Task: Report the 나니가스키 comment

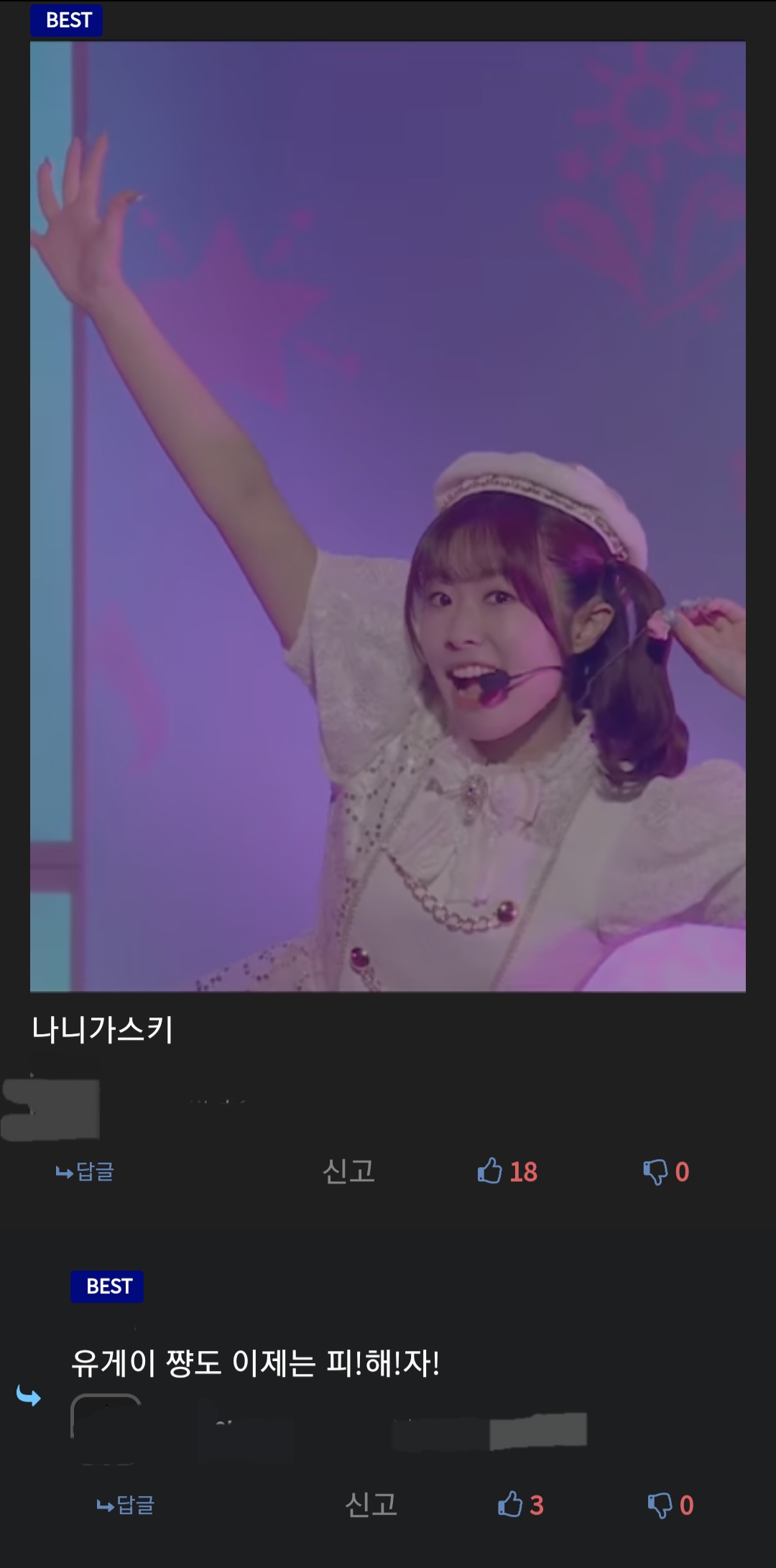Action: pyautogui.click(x=348, y=1171)
